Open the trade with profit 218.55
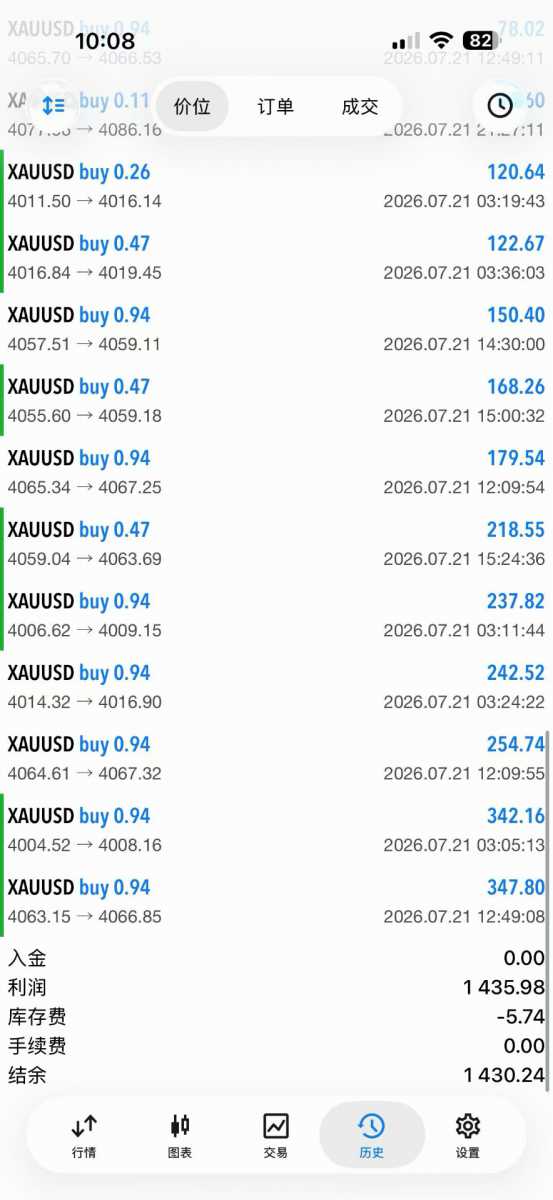The width and height of the screenshot is (553, 1200). pyautogui.click(x=276, y=543)
